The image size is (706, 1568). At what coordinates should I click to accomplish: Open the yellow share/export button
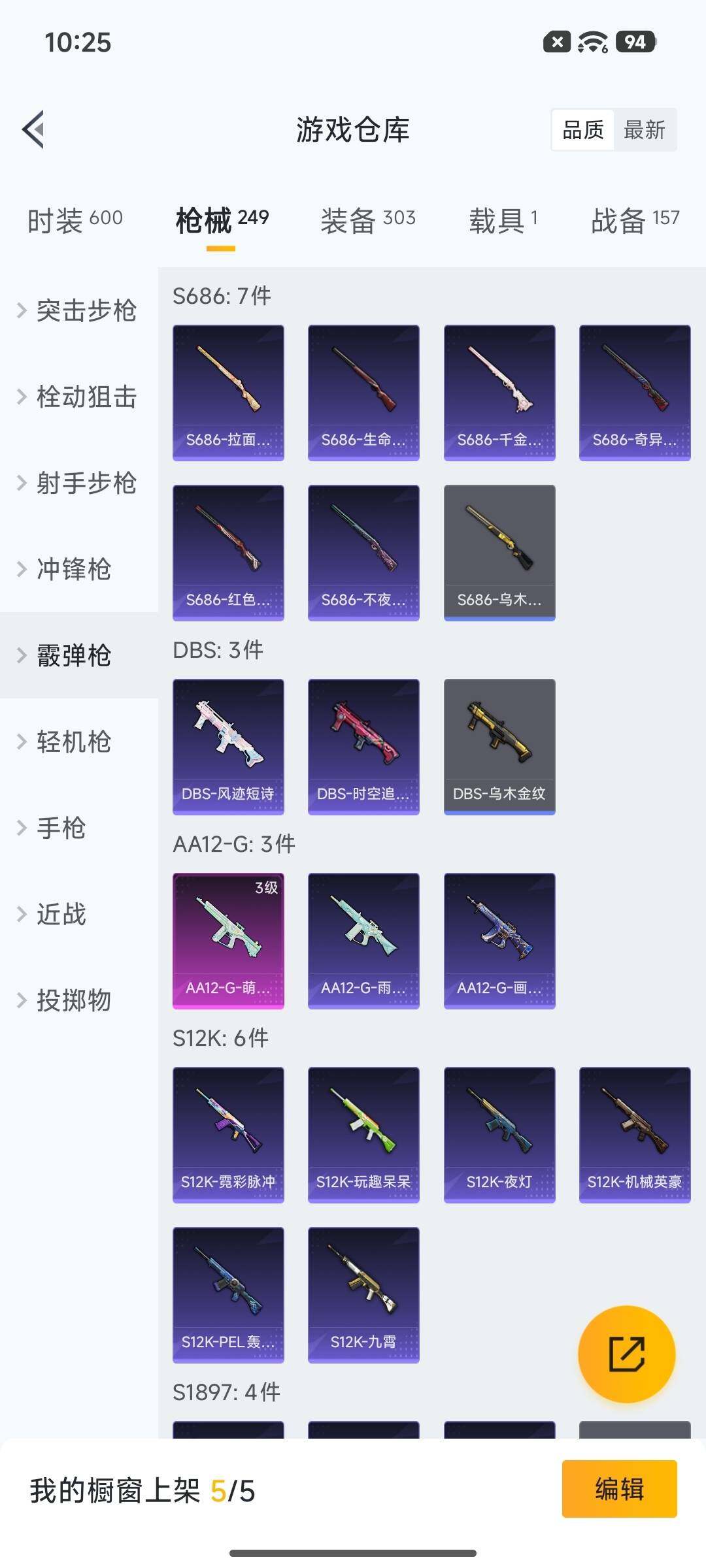pyautogui.click(x=629, y=1354)
